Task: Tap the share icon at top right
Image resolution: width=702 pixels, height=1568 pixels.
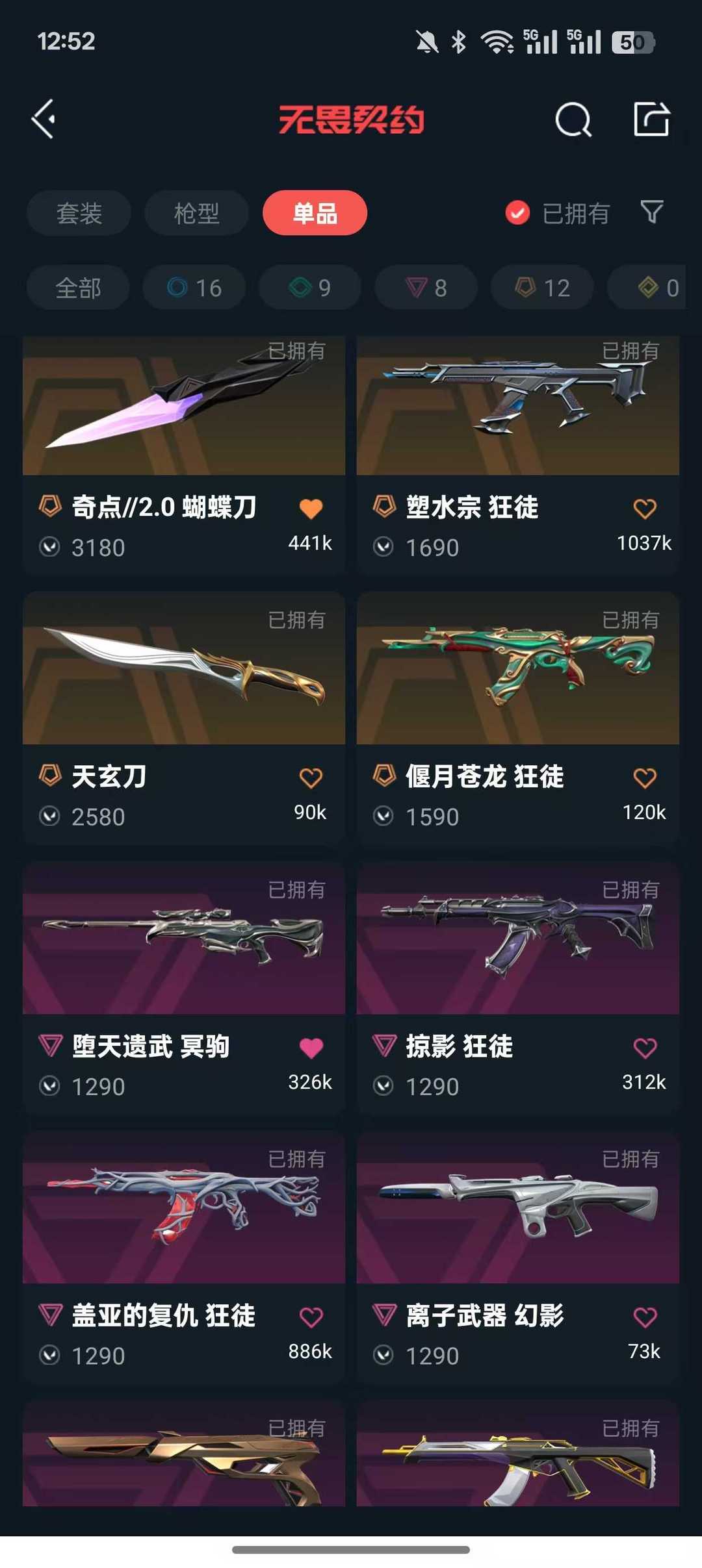Action: pos(653,119)
